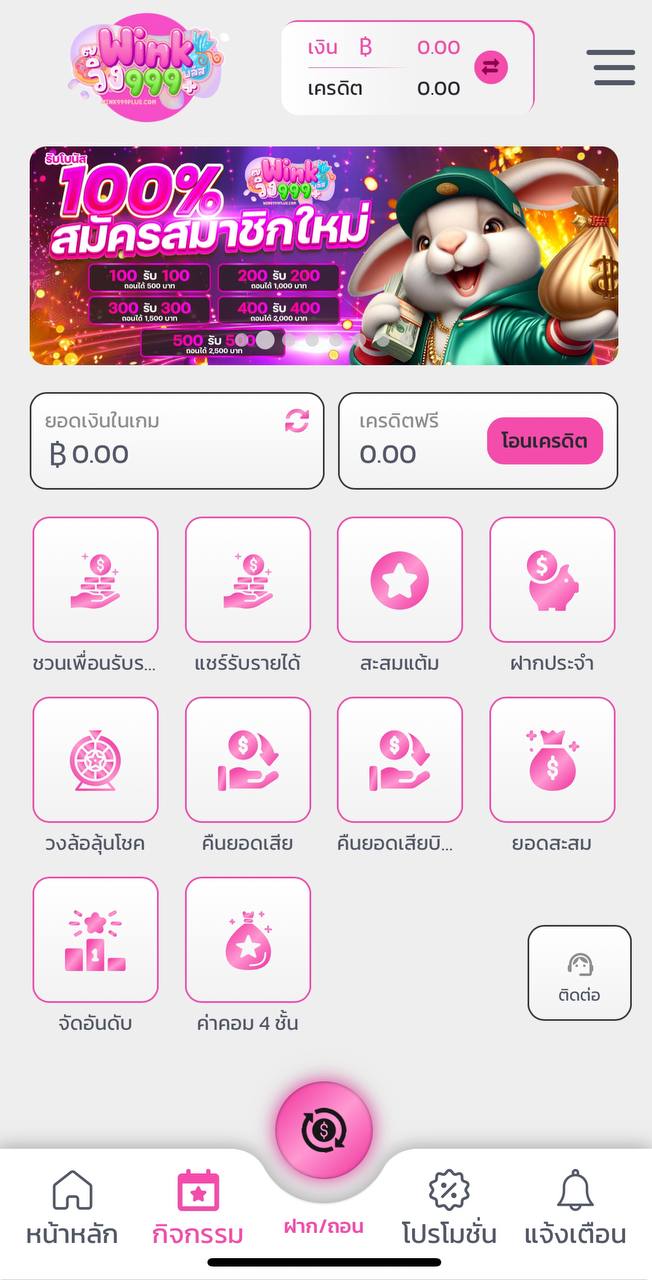
Task: Open จัดอันดับ ranking tile
Action: (x=96, y=939)
